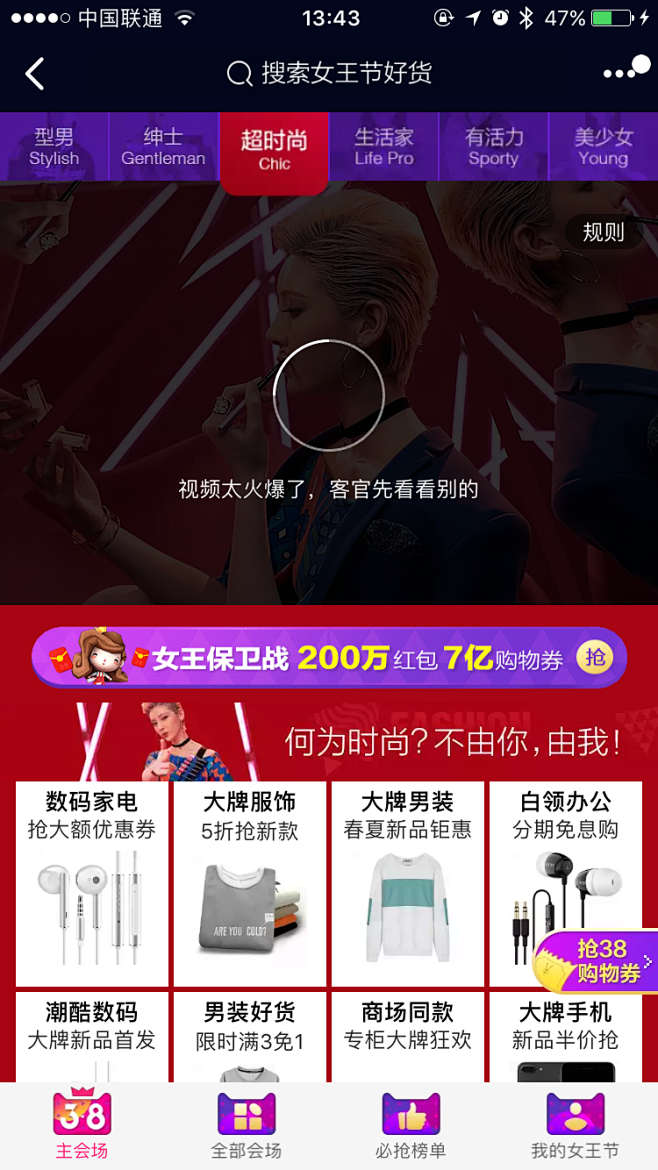
Task: Open the 男装好货 category card
Action: pyautogui.click(x=250, y=1035)
